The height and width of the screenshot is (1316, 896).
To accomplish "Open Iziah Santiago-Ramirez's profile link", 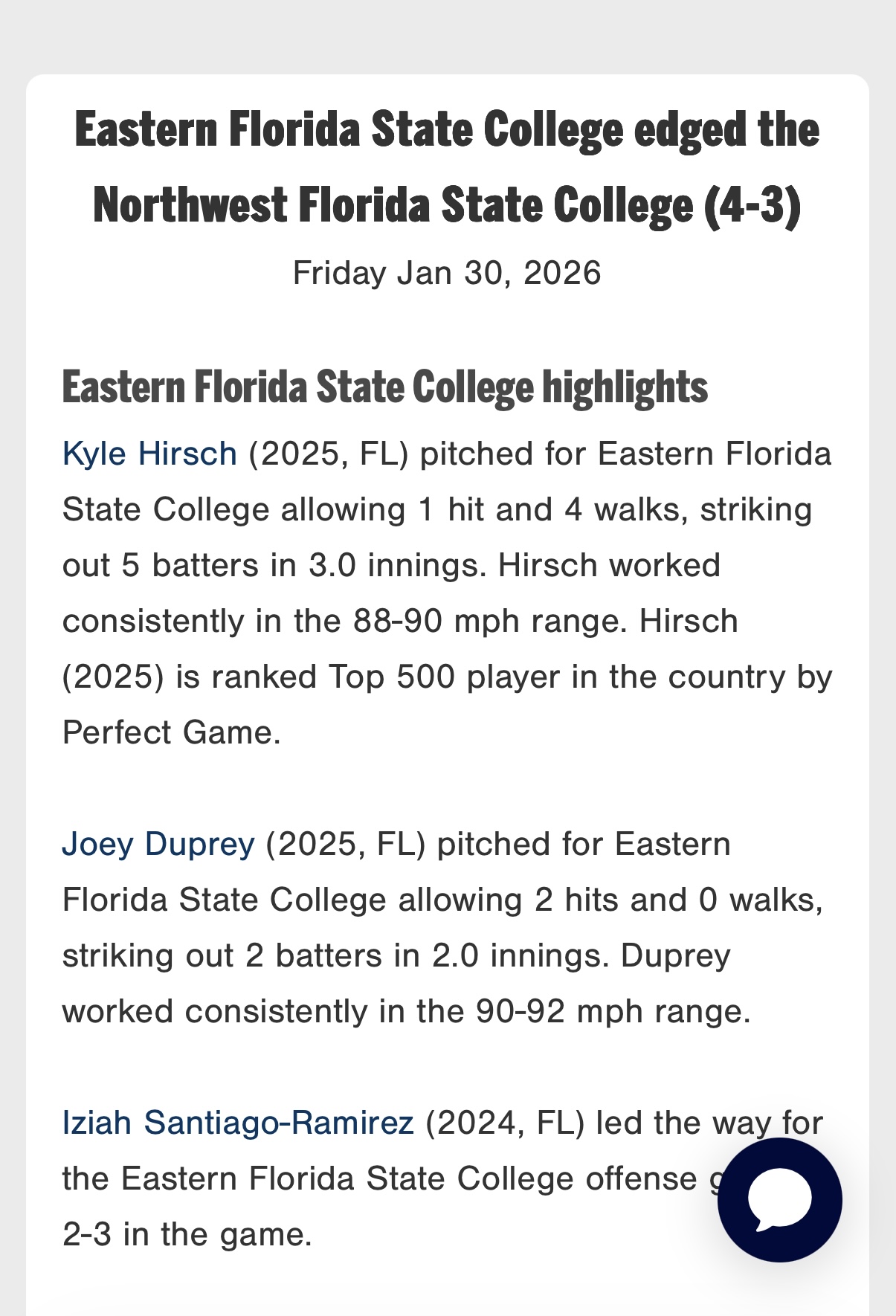I will [238, 1123].
